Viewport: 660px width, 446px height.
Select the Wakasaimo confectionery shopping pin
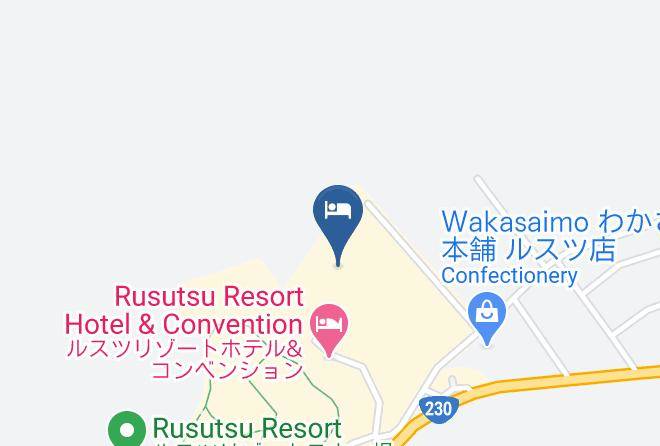[x=487, y=316]
